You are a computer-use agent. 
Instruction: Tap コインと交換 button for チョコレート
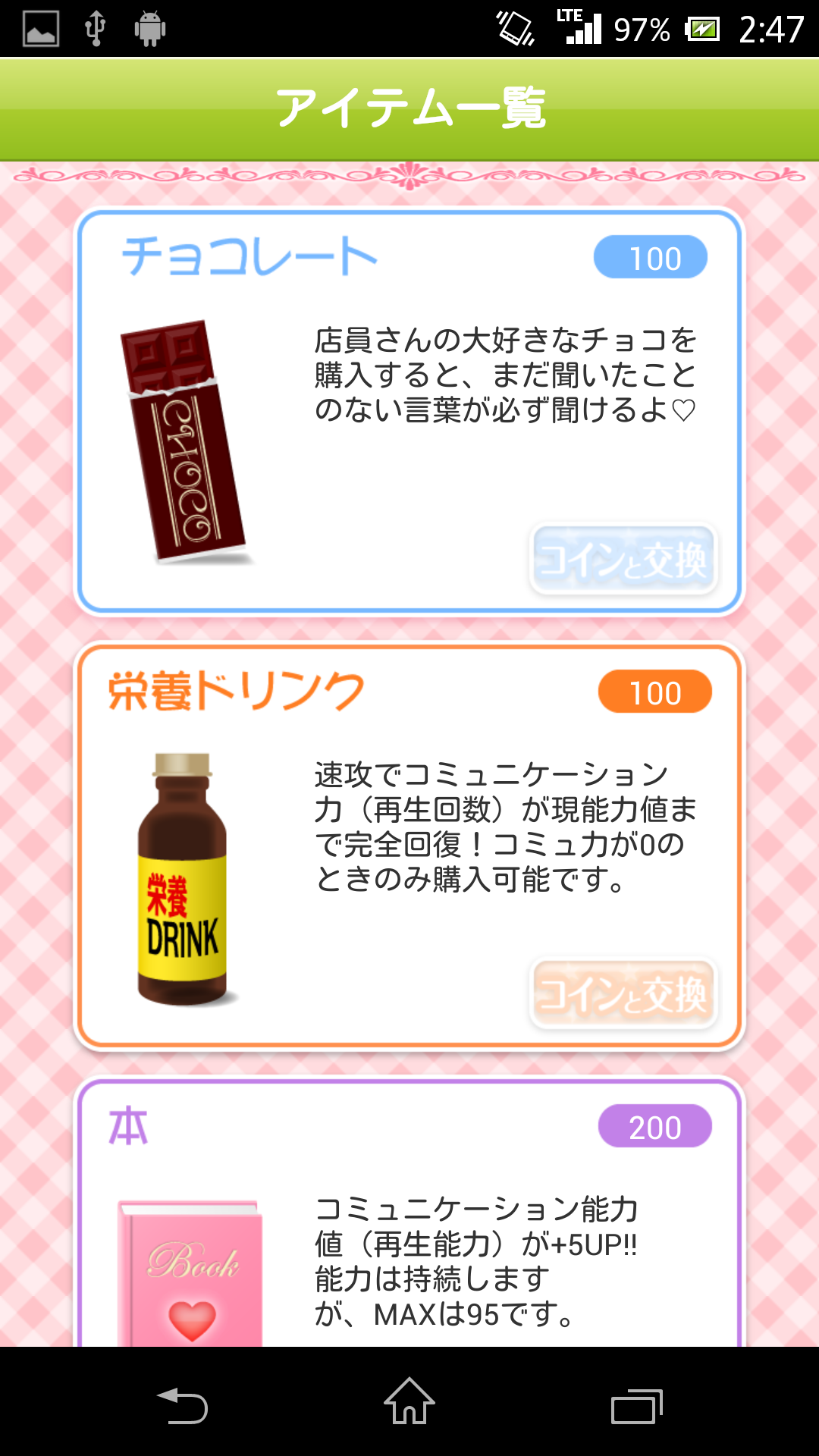coord(623,560)
